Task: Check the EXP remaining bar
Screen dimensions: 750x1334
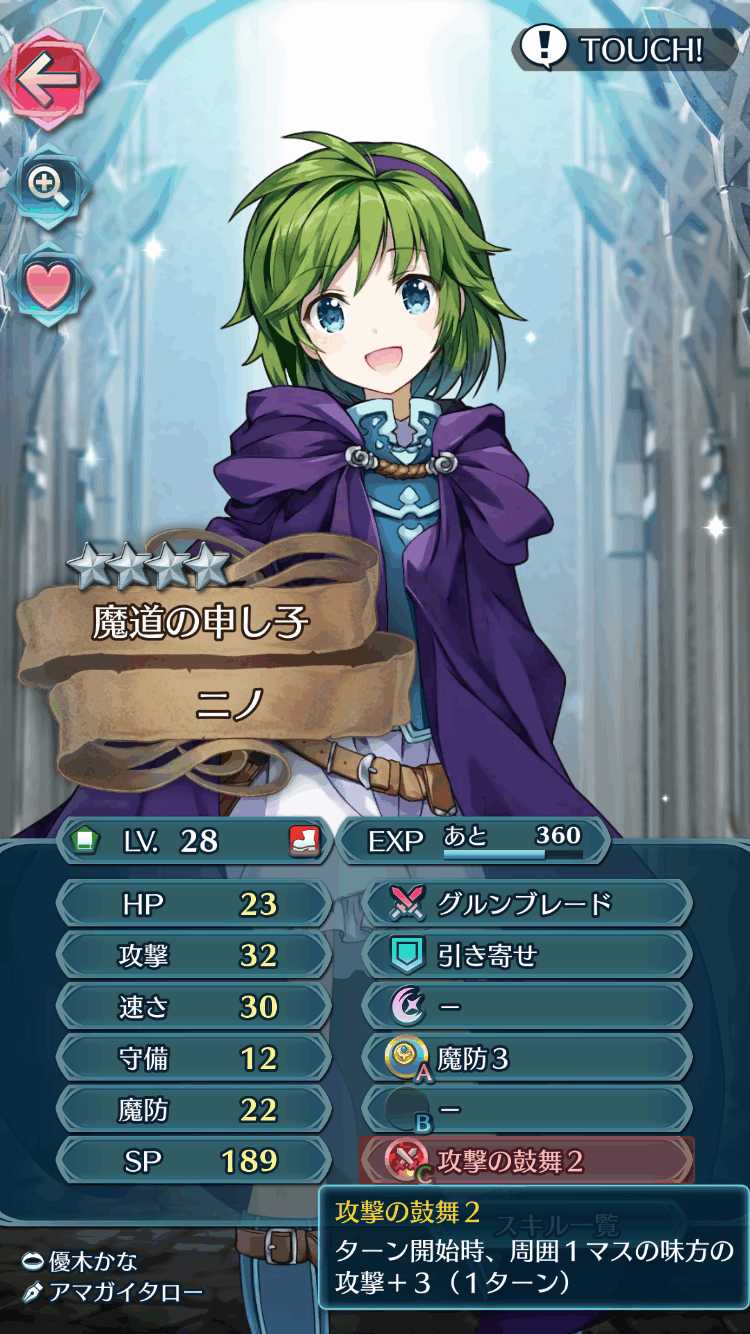Action: pos(474,841)
